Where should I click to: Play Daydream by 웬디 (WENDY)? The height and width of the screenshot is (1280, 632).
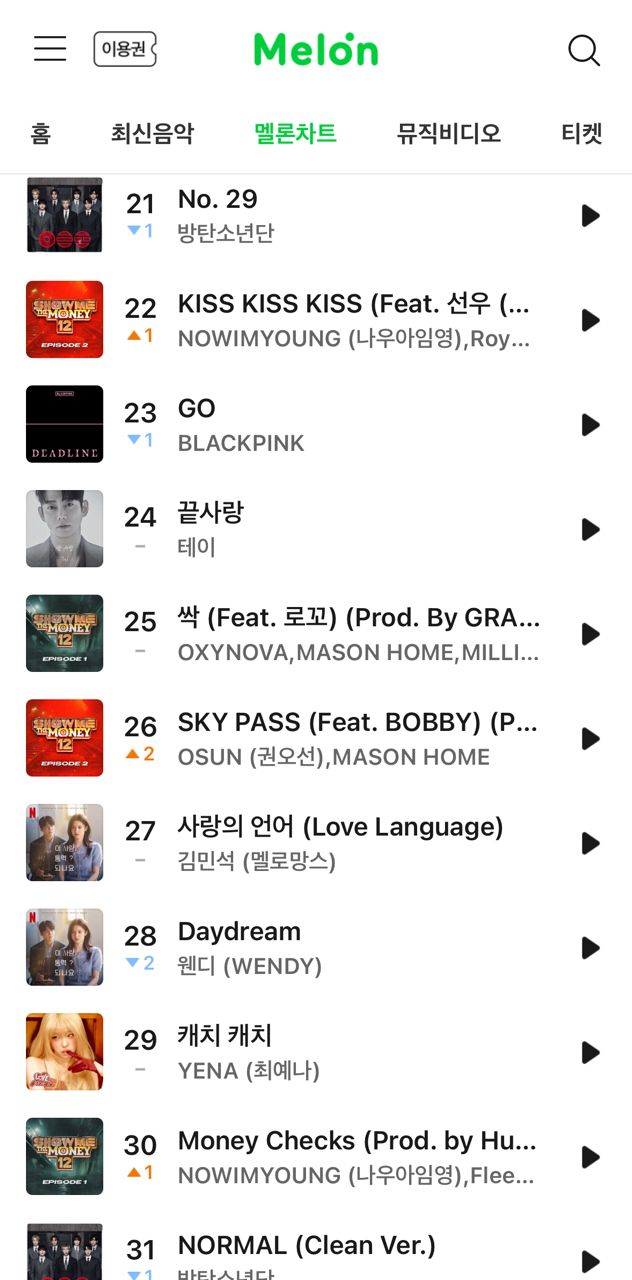[x=590, y=947]
